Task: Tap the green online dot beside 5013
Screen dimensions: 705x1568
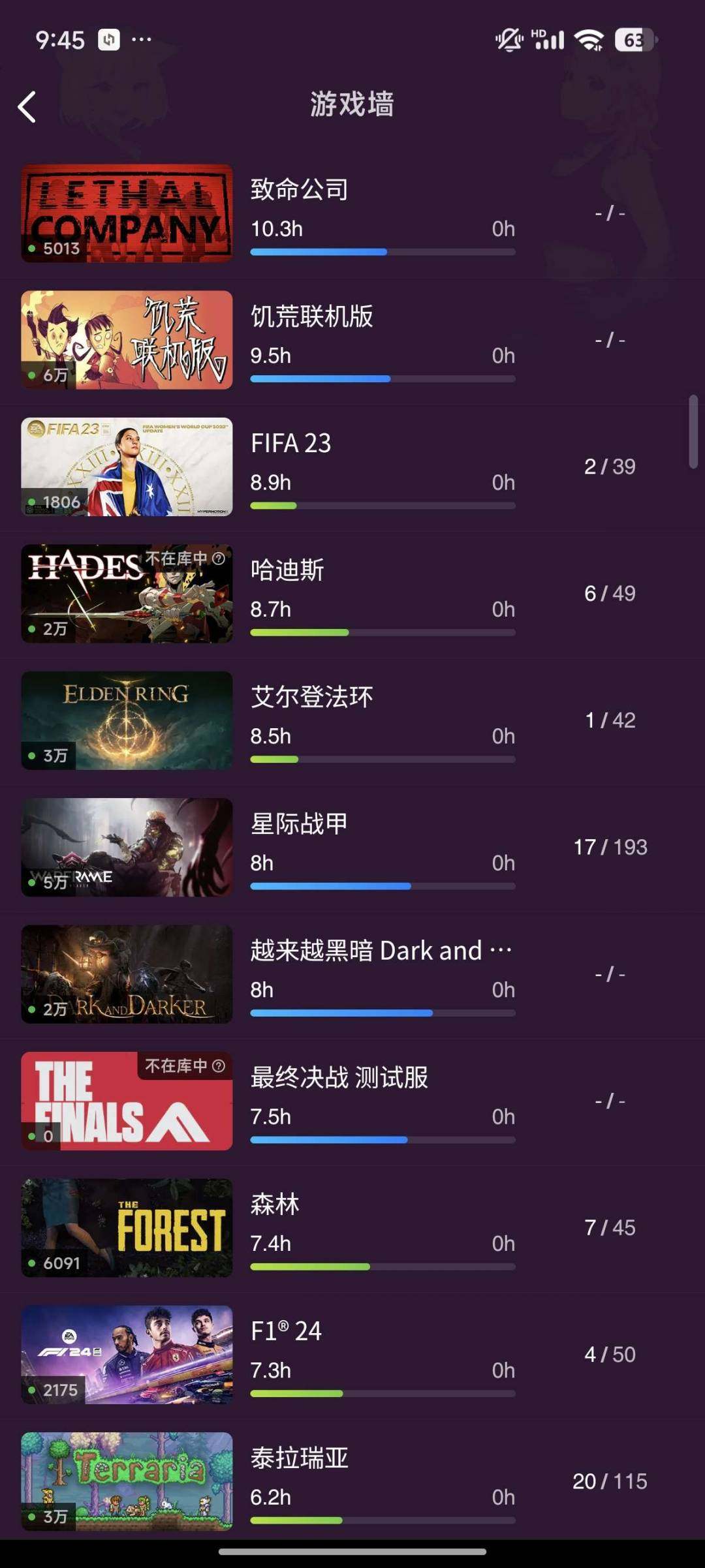Action: [x=33, y=248]
